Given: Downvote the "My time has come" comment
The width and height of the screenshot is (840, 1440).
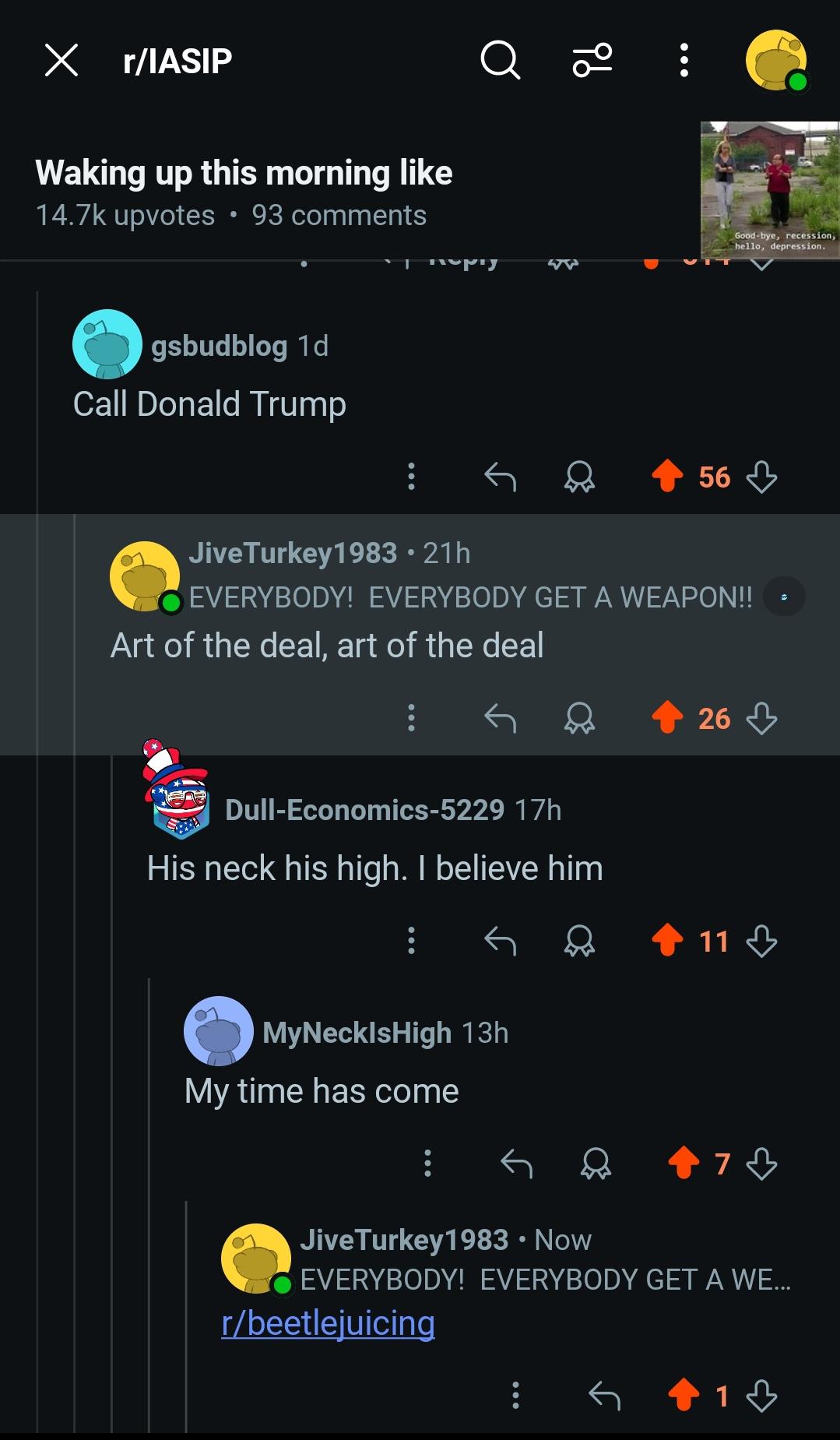Looking at the screenshot, I should tap(761, 1164).
